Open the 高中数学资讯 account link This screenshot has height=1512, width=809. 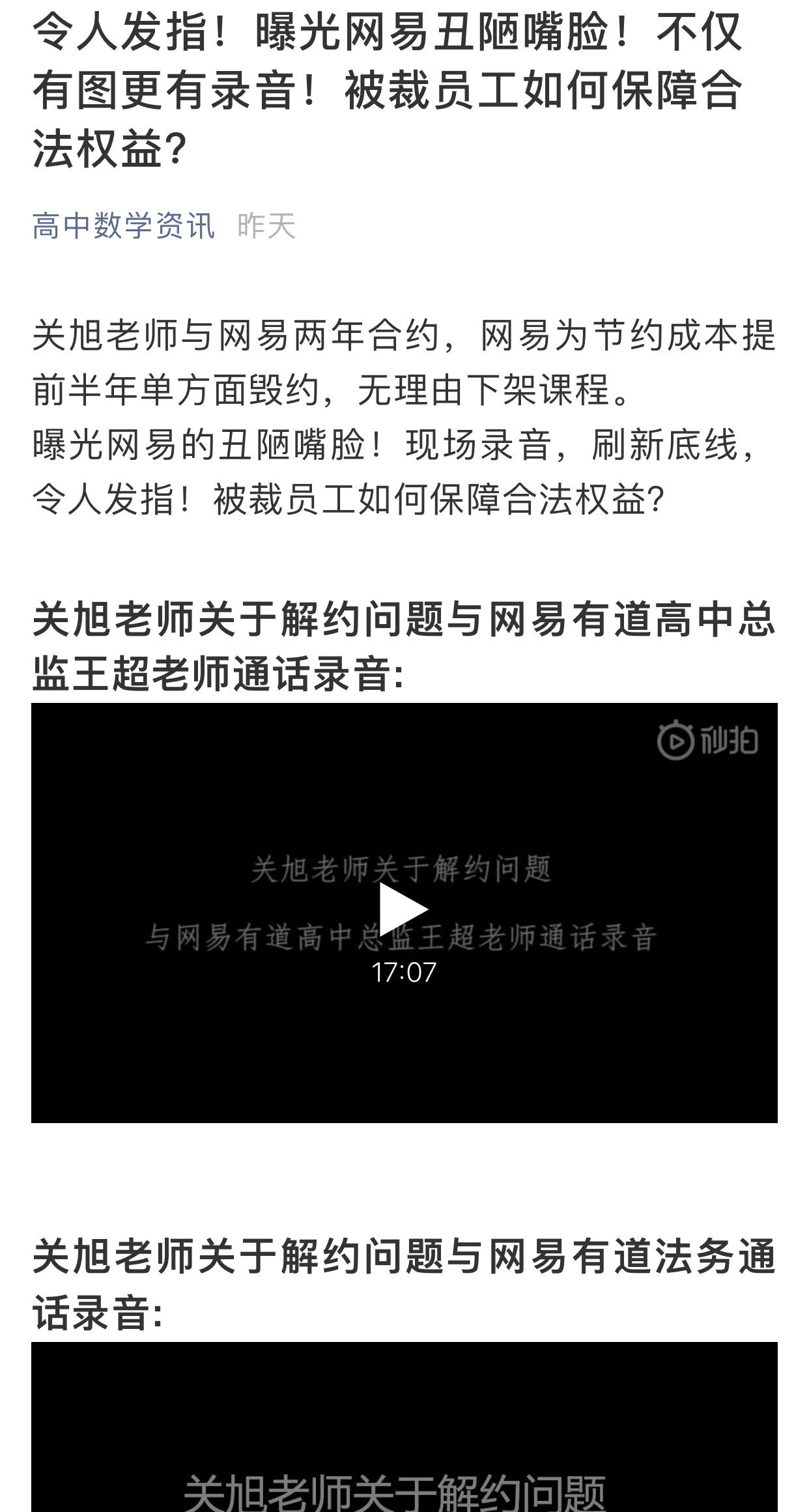click(123, 226)
